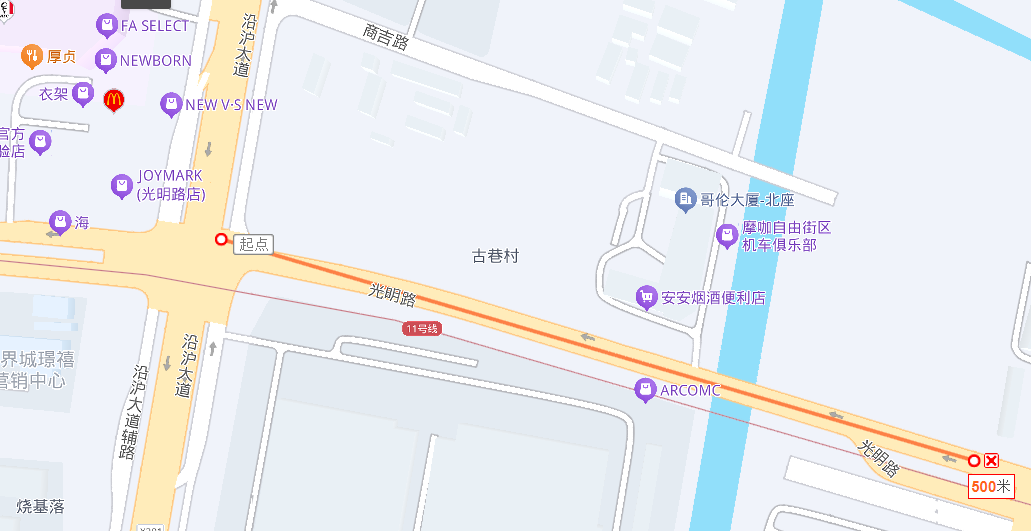Viewport: 1031px width, 531px height.
Task: Close the distance measurement with the red X
Action: coord(991,460)
